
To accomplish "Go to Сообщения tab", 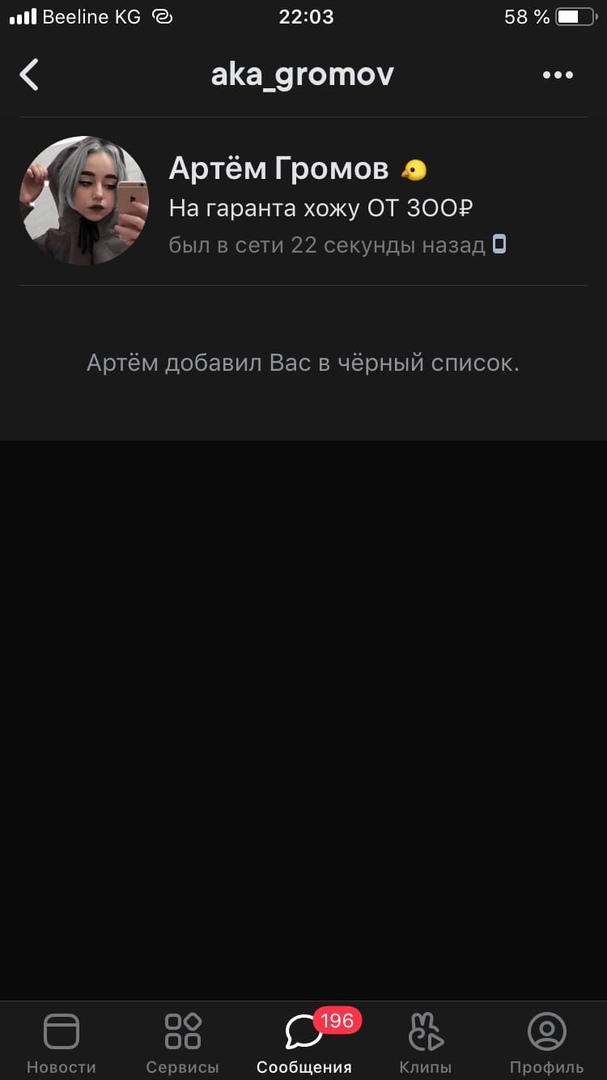I will click(x=304, y=1040).
